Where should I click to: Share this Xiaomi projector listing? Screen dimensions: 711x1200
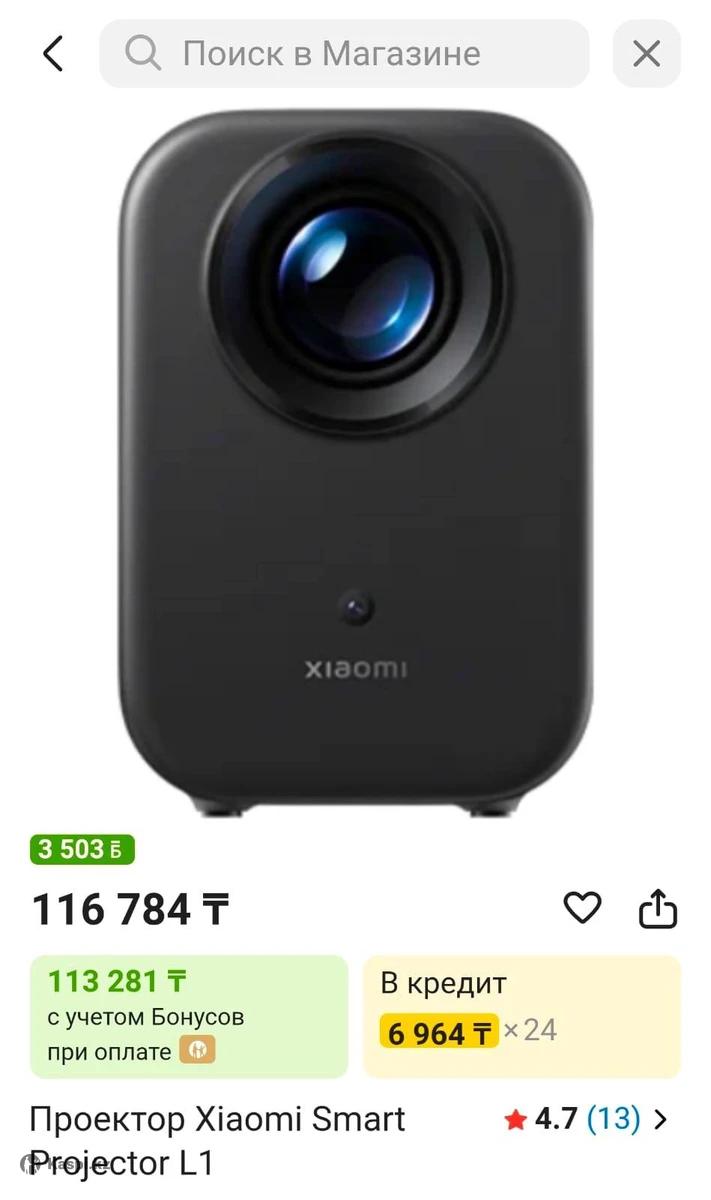pos(658,909)
